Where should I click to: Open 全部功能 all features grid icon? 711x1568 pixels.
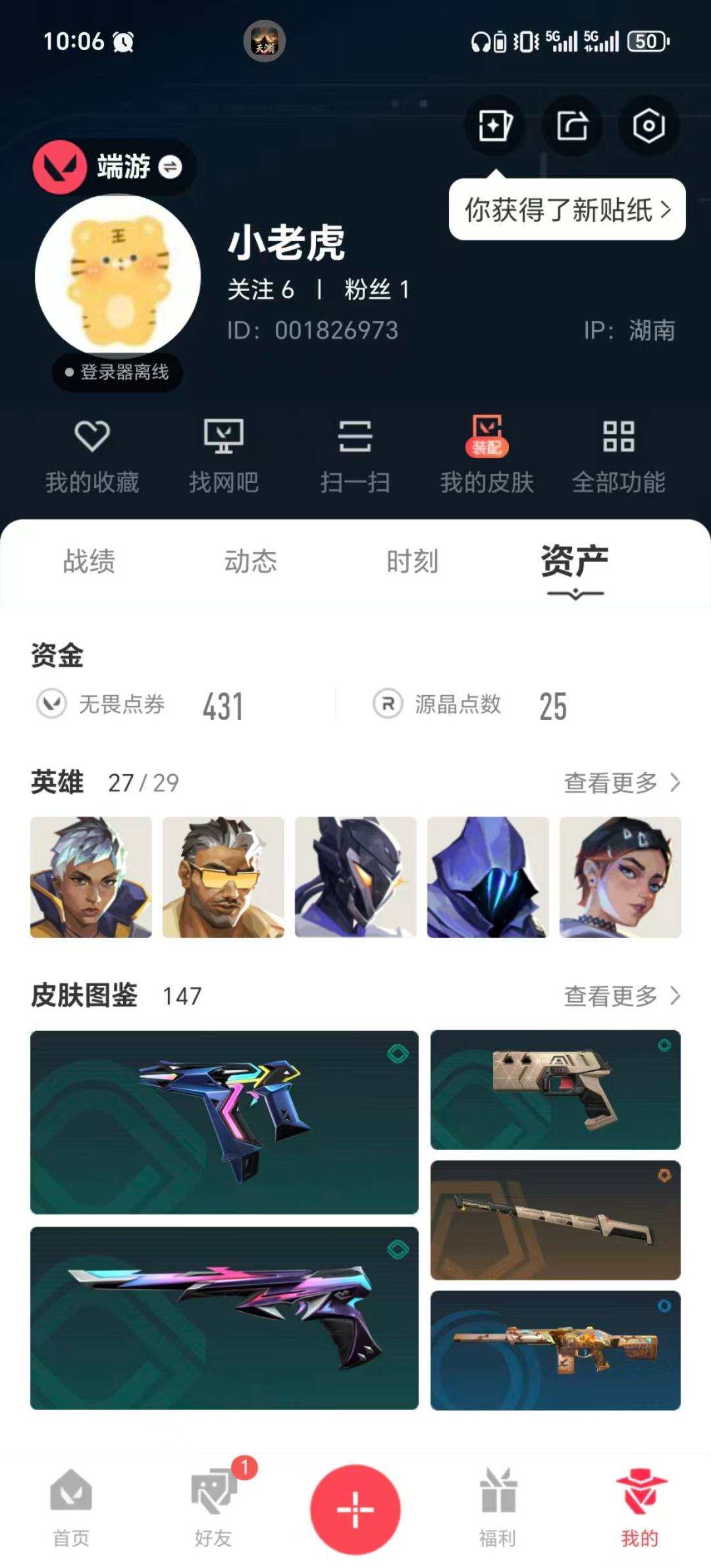pyautogui.click(x=619, y=454)
